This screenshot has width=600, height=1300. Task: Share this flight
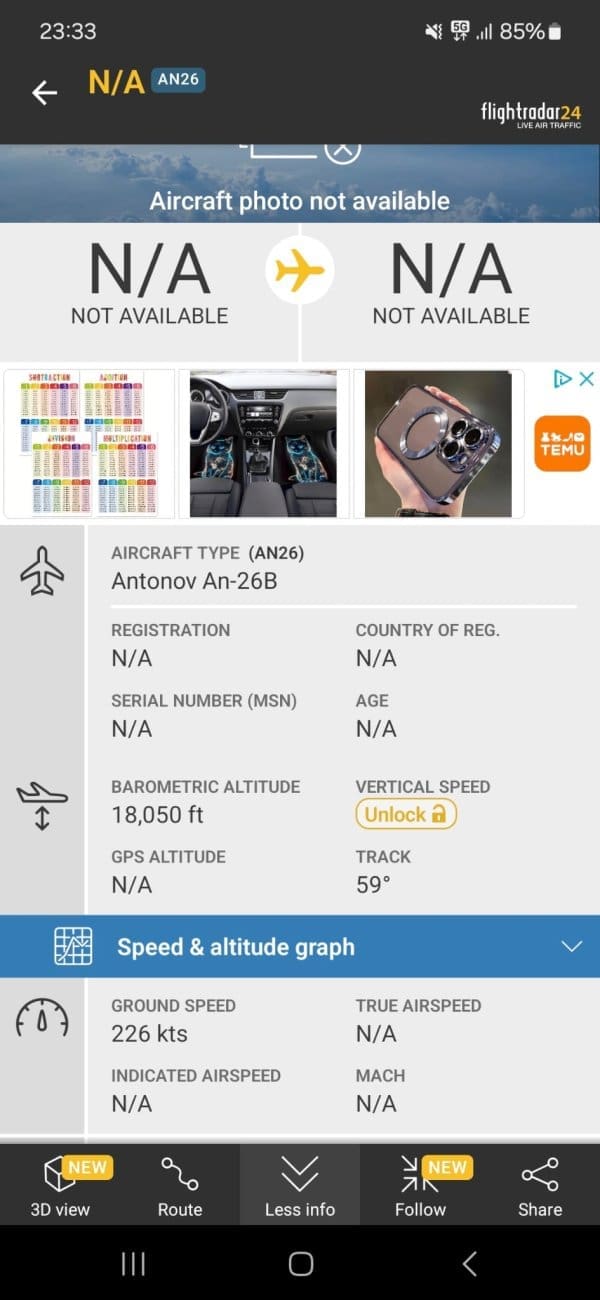click(x=540, y=1186)
